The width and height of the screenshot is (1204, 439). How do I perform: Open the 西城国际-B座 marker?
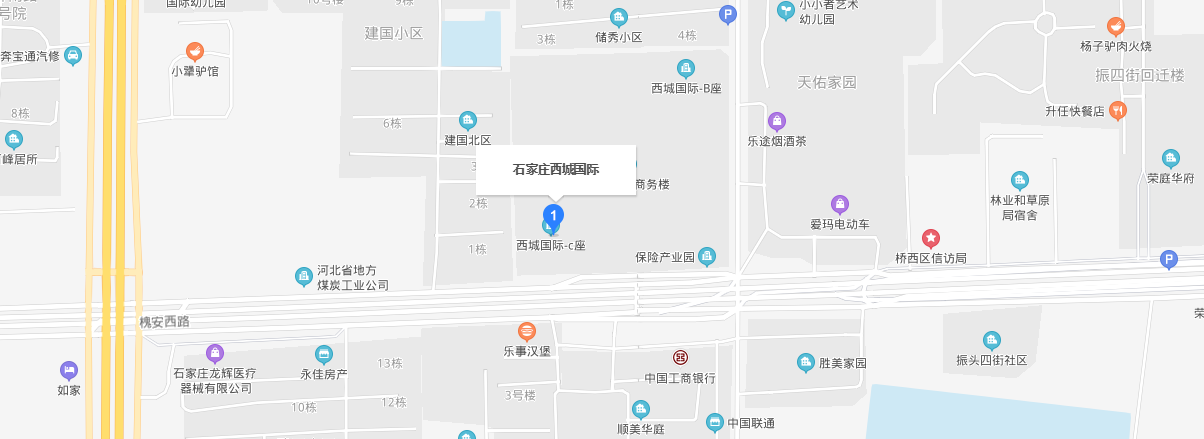[686, 68]
